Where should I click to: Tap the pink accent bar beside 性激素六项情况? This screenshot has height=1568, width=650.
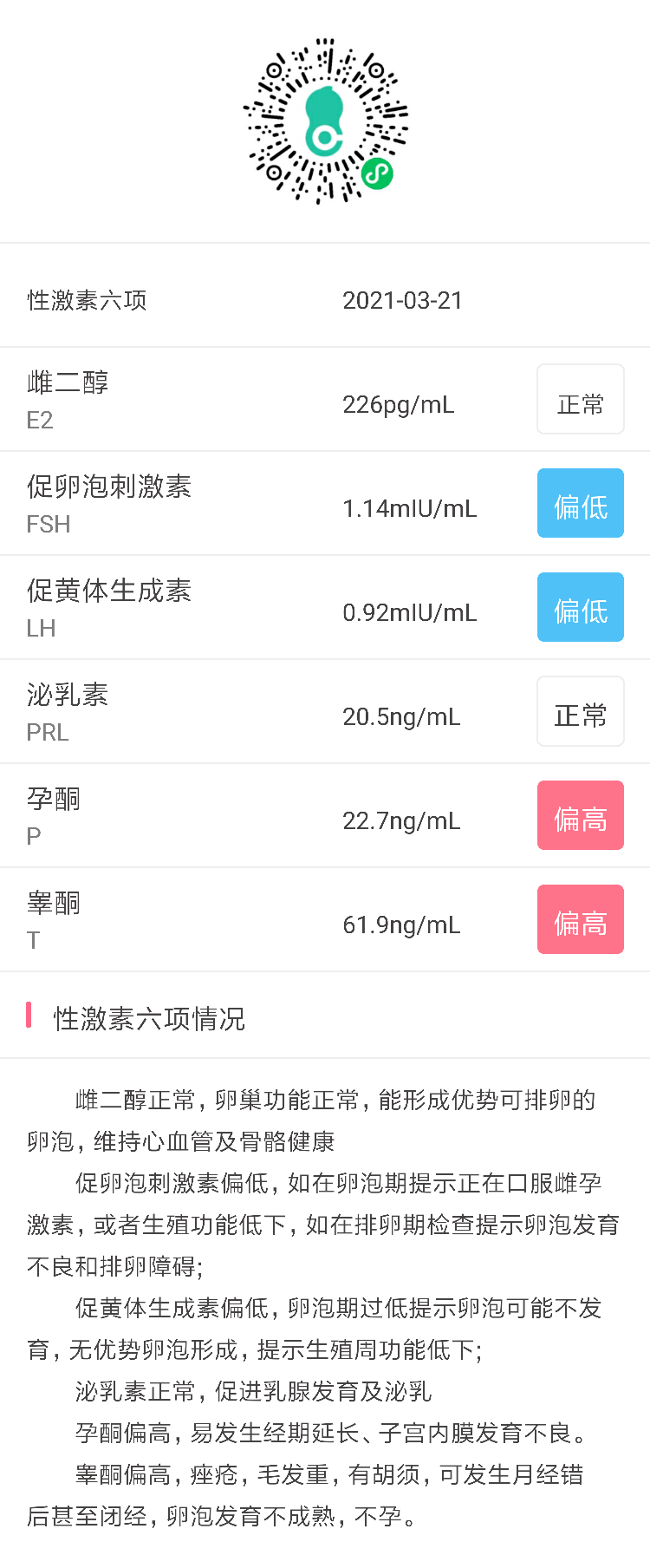click(29, 1015)
